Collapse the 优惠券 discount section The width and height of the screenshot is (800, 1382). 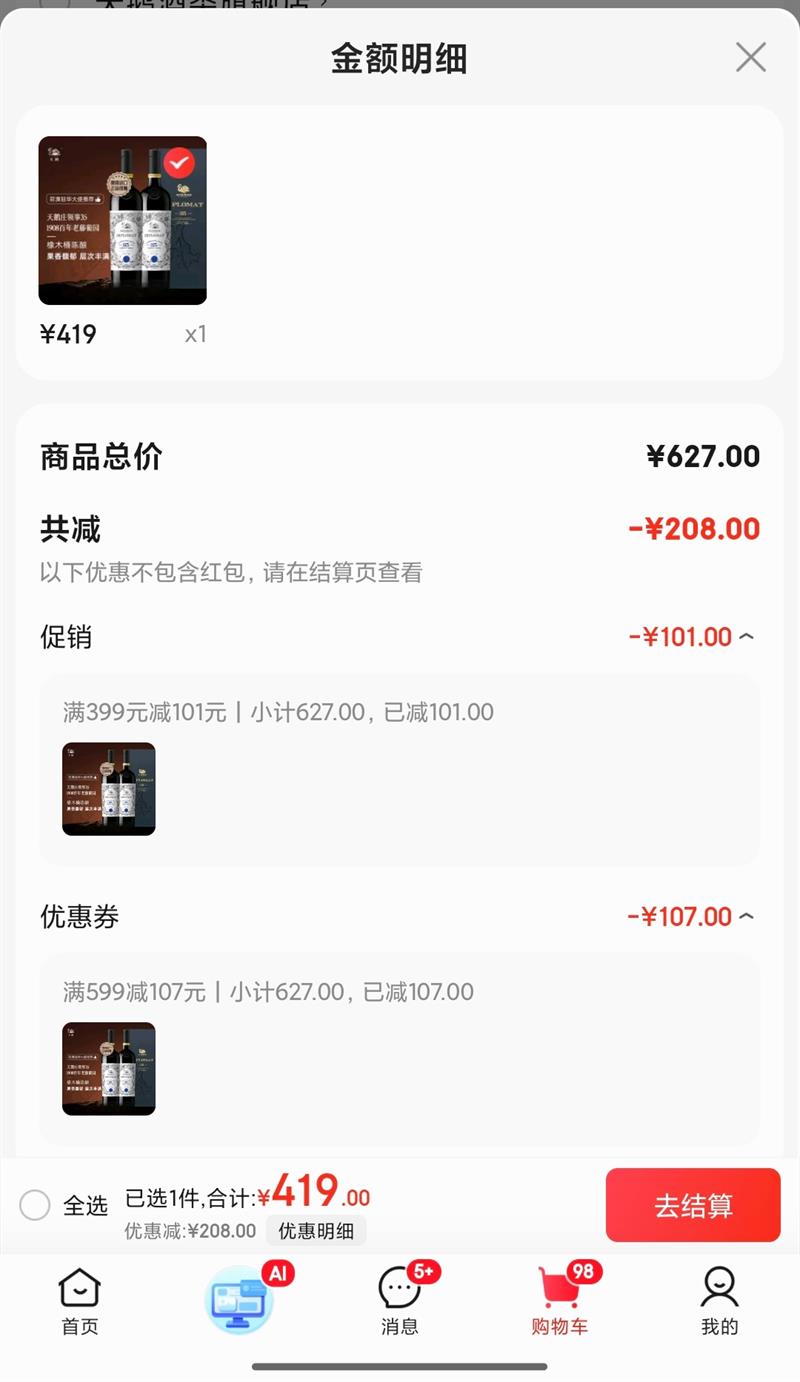pyautogui.click(x=746, y=917)
